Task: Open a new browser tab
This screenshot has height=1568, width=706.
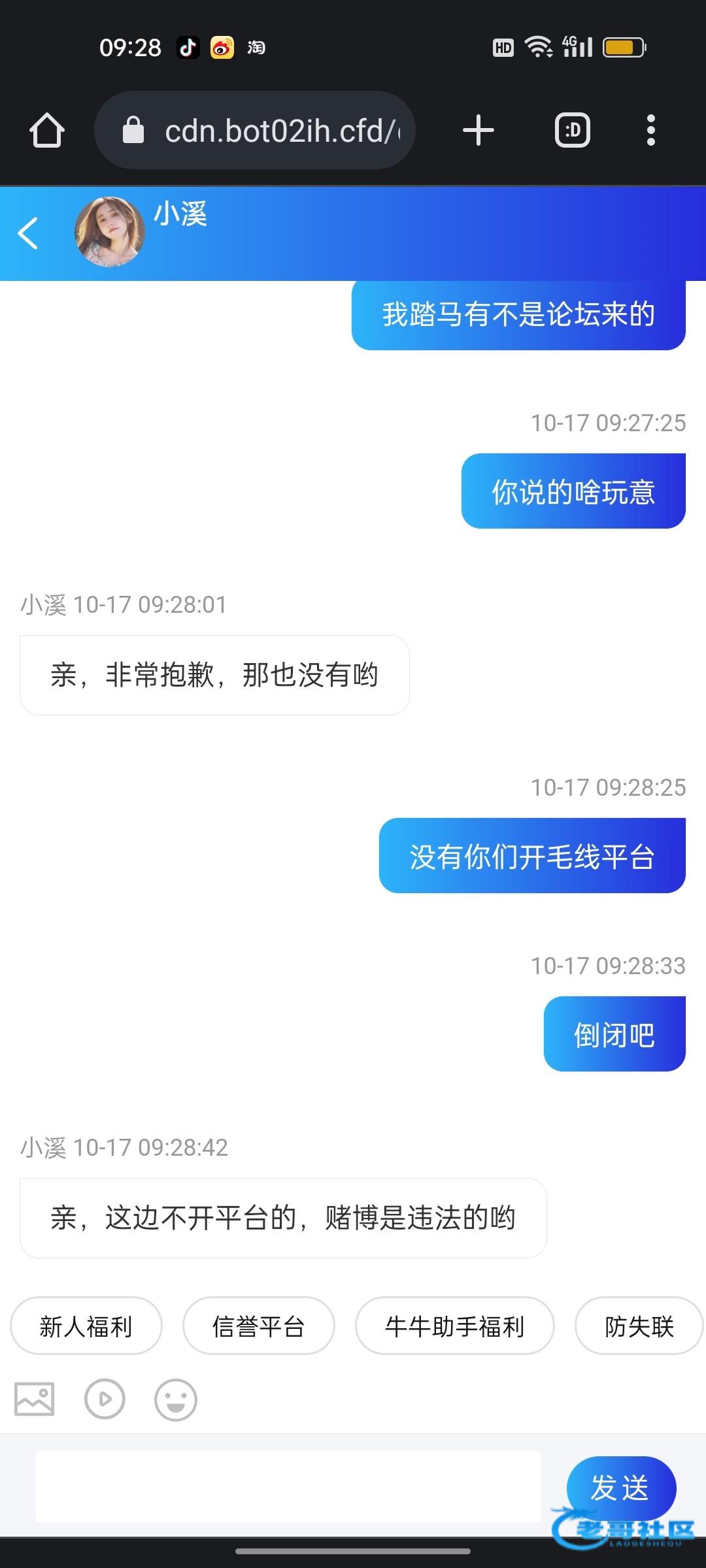Action: [478, 130]
